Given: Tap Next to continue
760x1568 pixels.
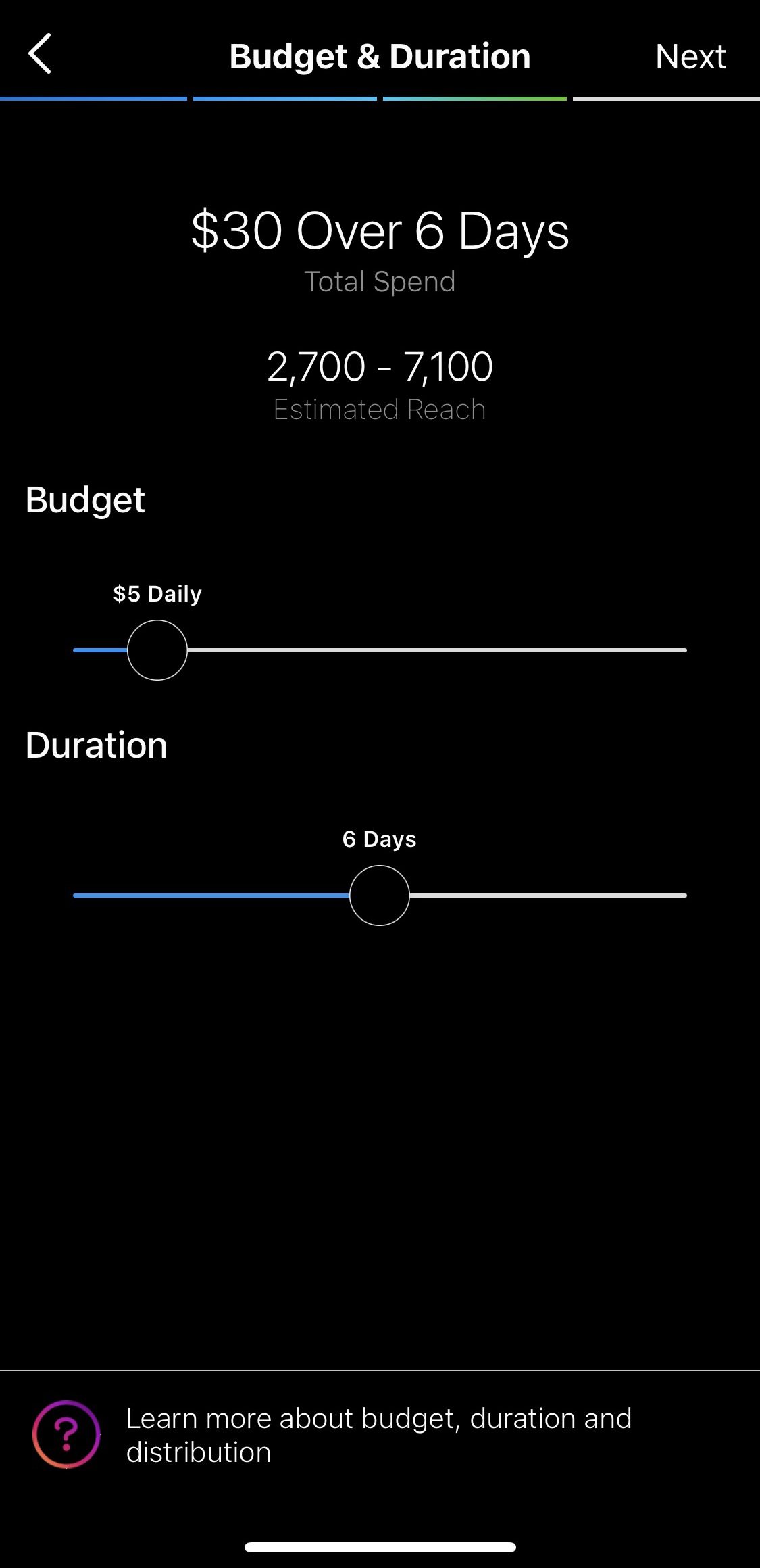Looking at the screenshot, I should click(x=690, y=57).
